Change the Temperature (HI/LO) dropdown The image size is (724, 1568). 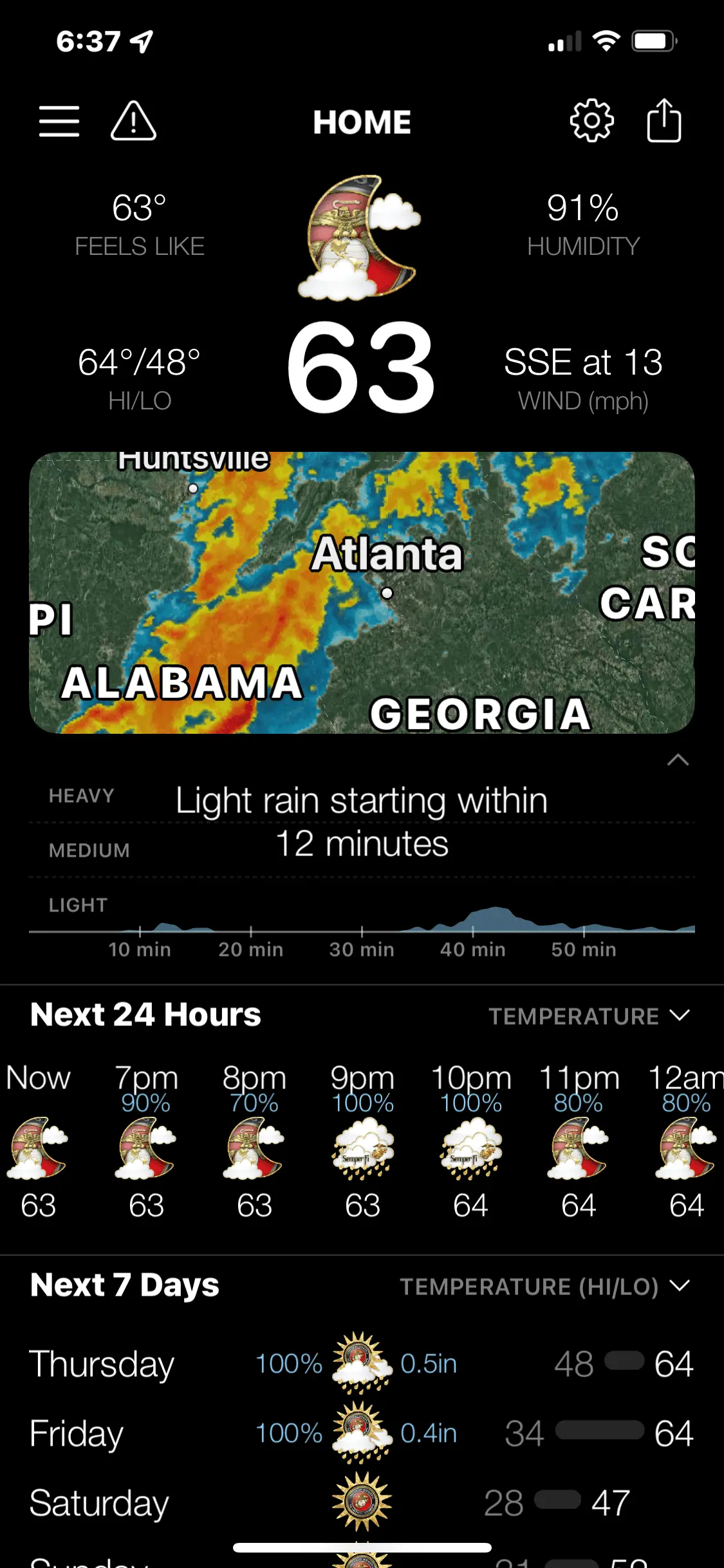(x=544, y=1287)
